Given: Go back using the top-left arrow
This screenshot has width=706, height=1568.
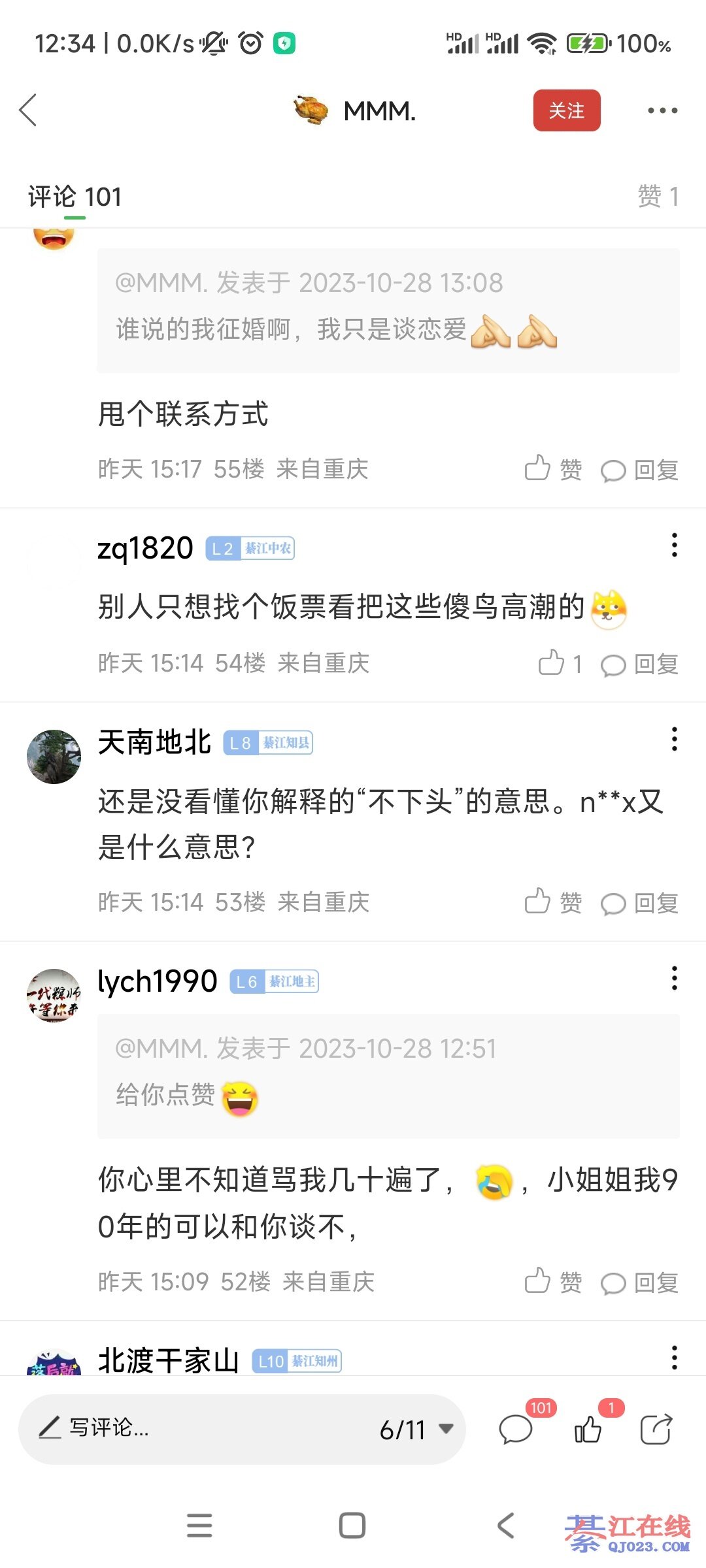Looking at the screenshot, I should coord(28,110).
